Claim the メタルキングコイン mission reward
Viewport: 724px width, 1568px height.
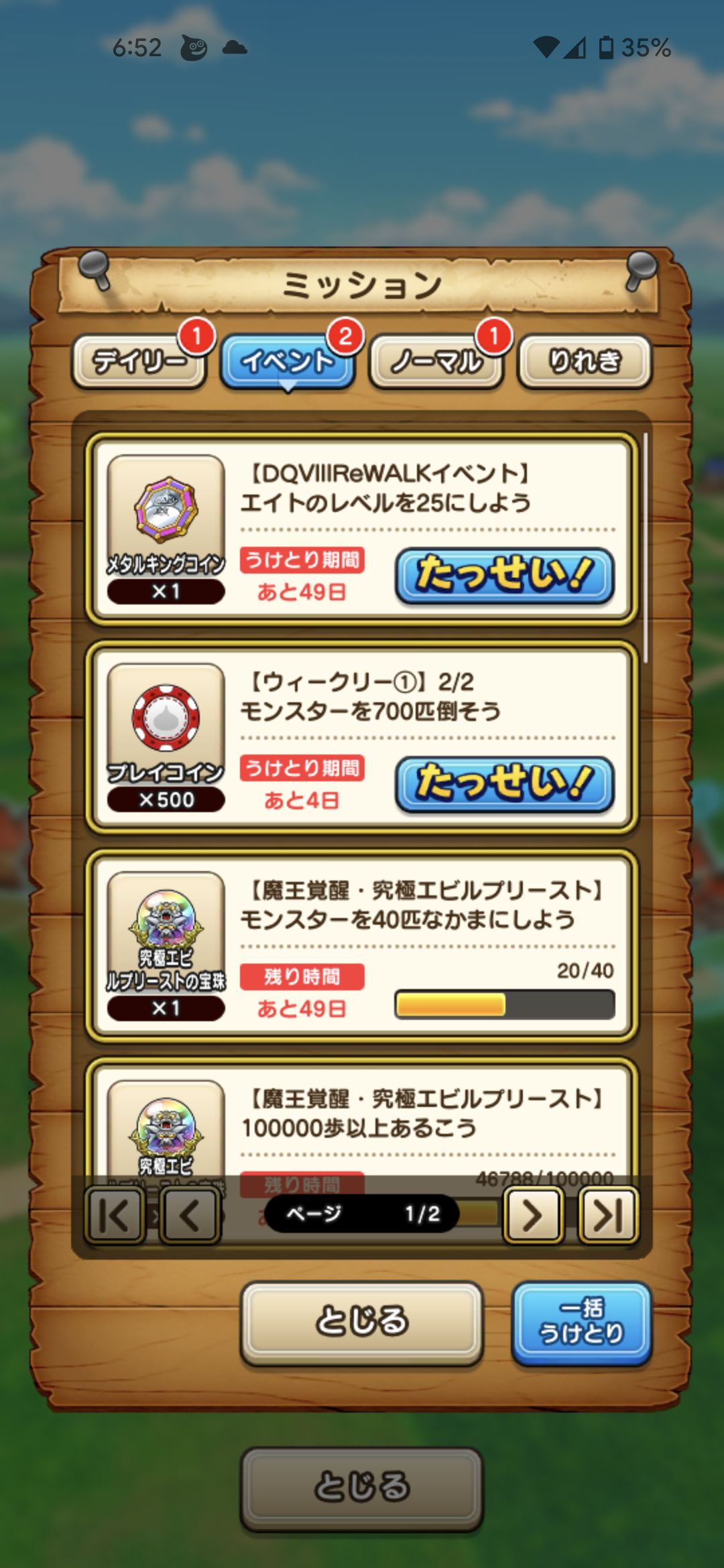[505, 576]
